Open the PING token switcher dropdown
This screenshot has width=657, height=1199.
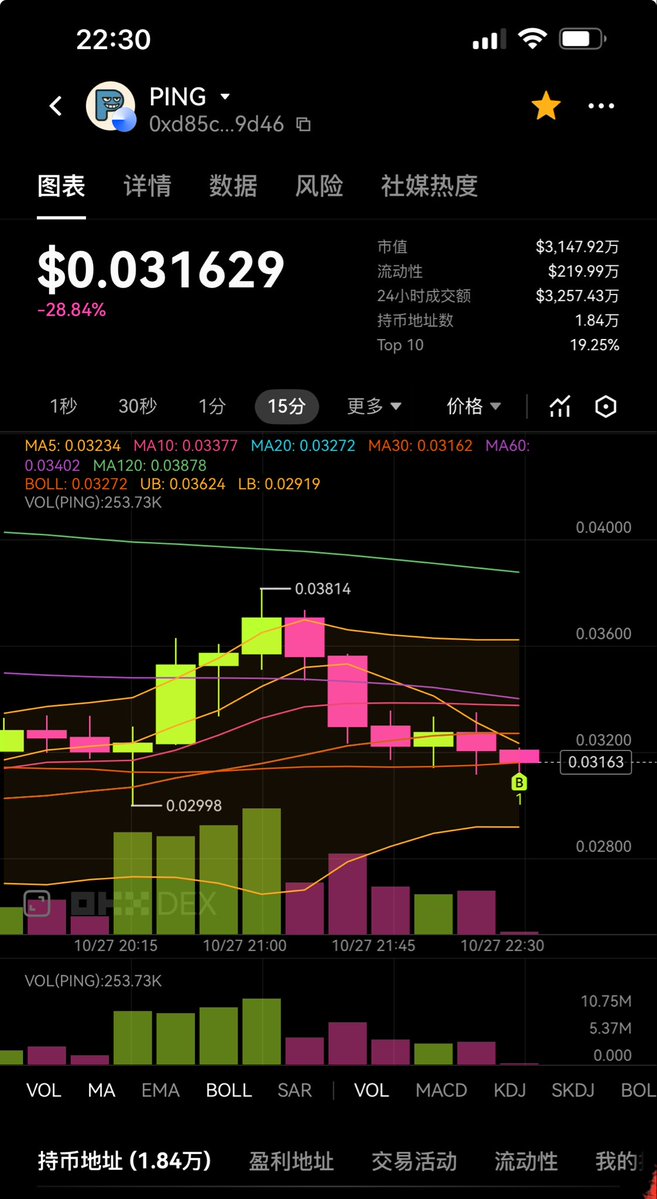225,97
